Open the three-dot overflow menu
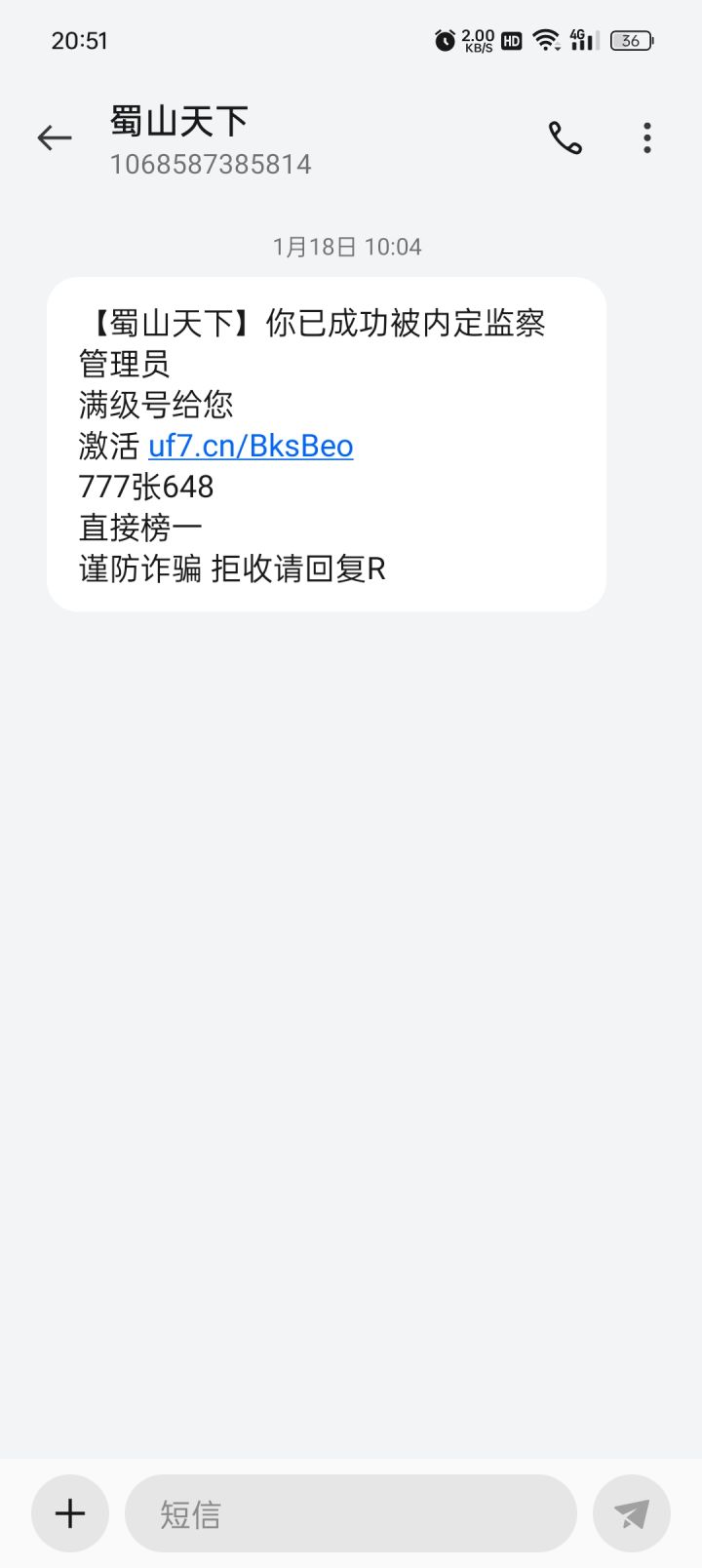702x1568 pixels. coord(647,138)
